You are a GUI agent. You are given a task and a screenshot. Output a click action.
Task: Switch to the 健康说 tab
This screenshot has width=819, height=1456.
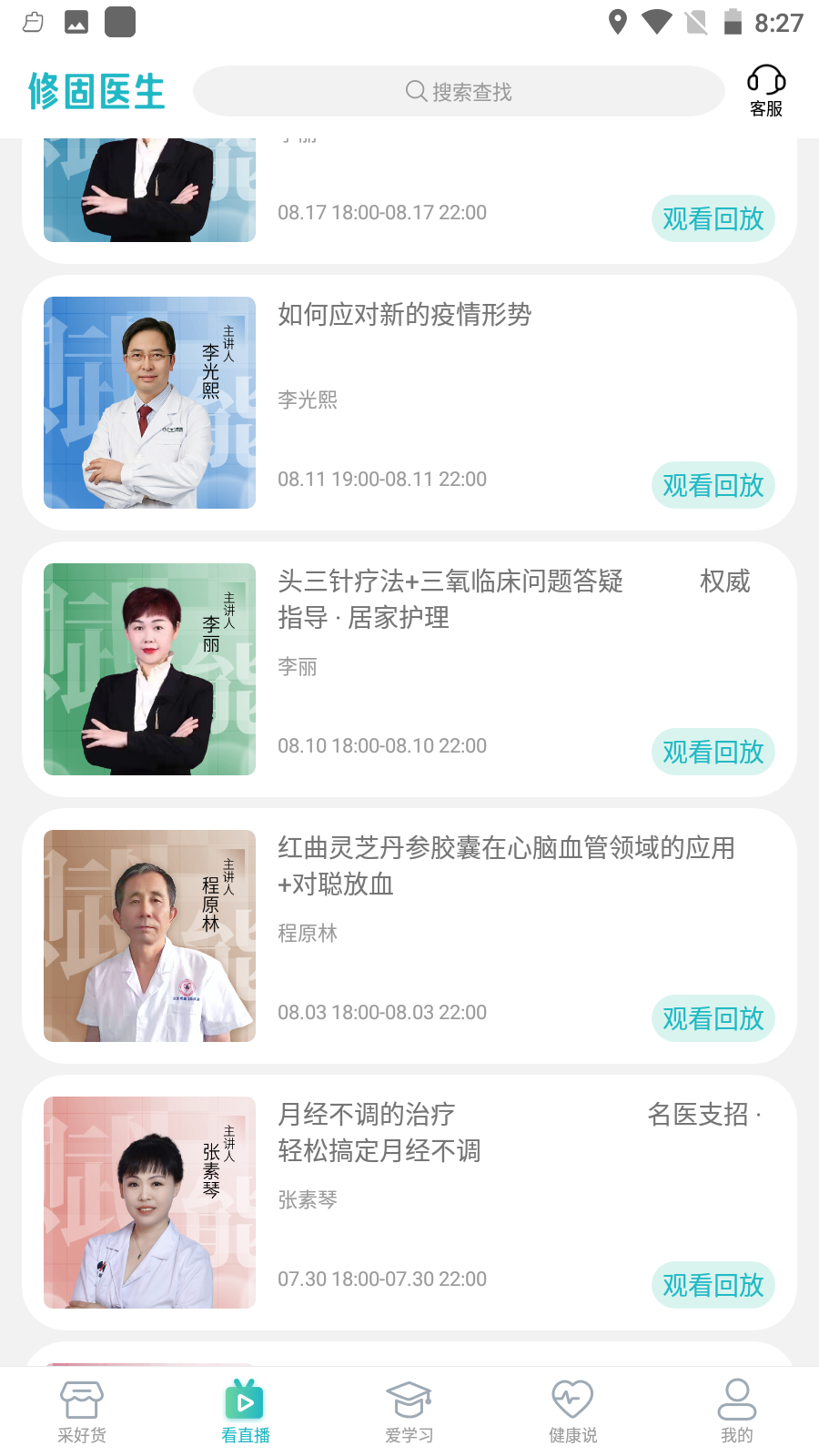coord(573,1411)
